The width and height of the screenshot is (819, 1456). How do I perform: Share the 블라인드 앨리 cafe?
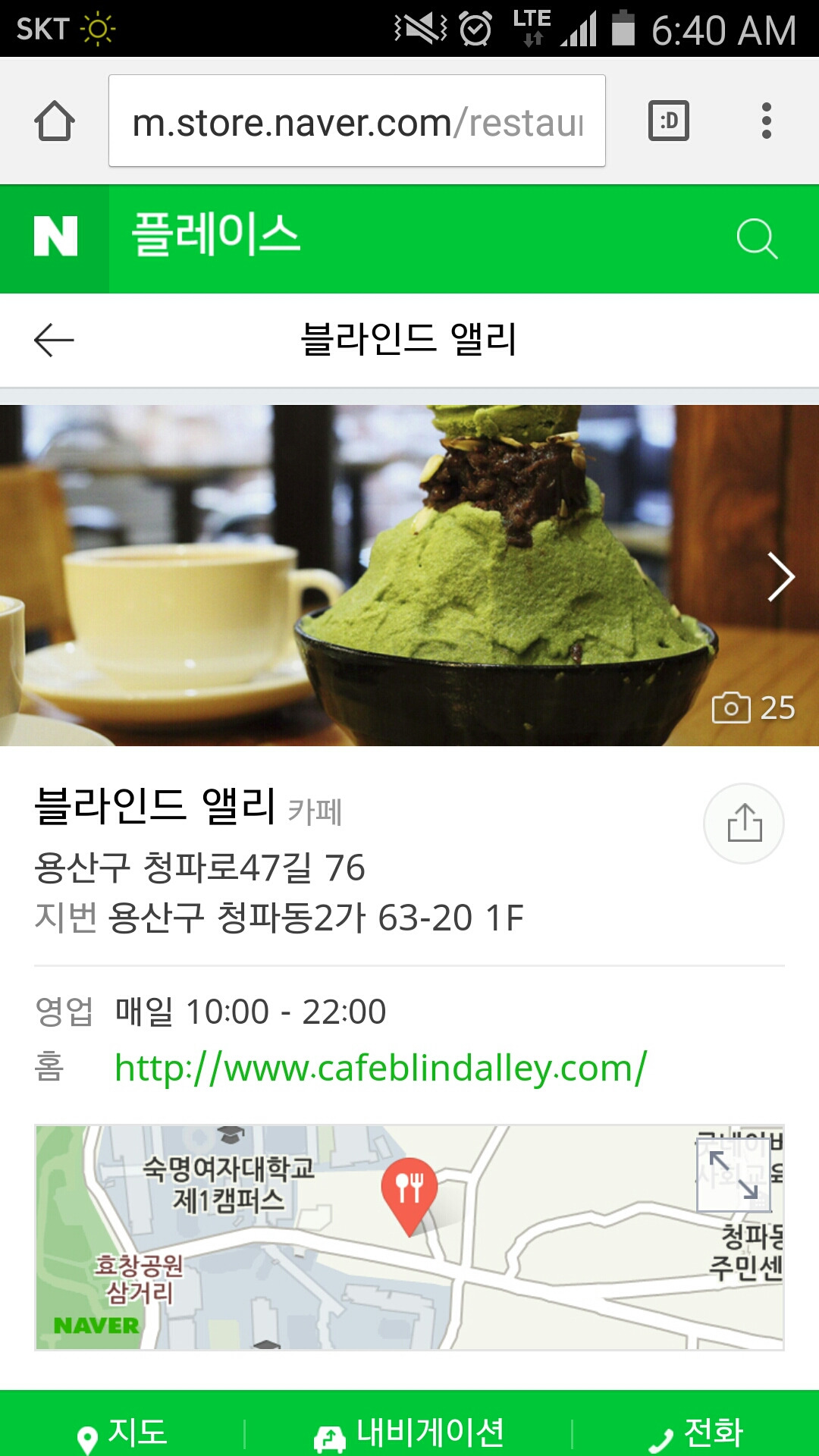pyautogui.click(x=743, y=824)
